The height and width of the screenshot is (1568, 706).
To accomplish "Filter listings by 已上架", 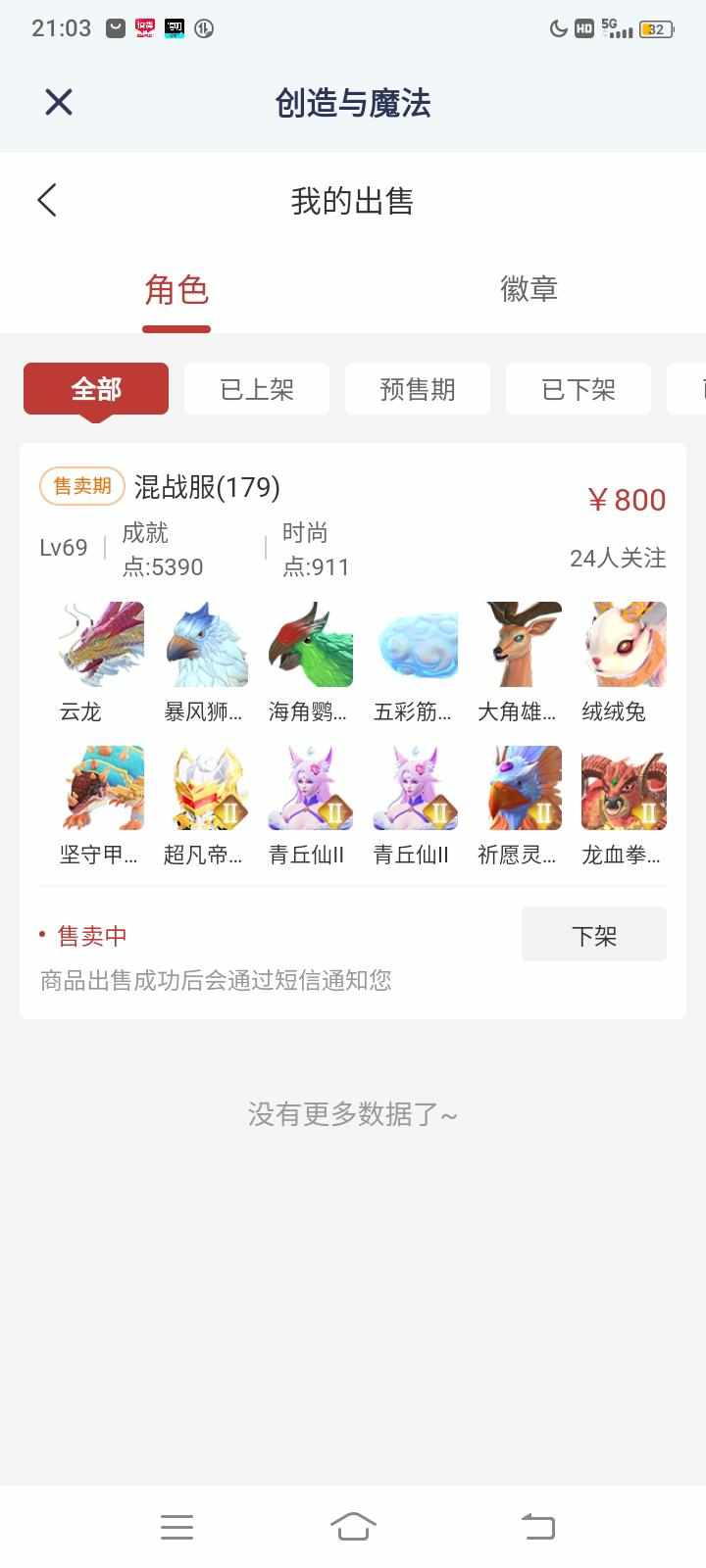I will 257,389.
